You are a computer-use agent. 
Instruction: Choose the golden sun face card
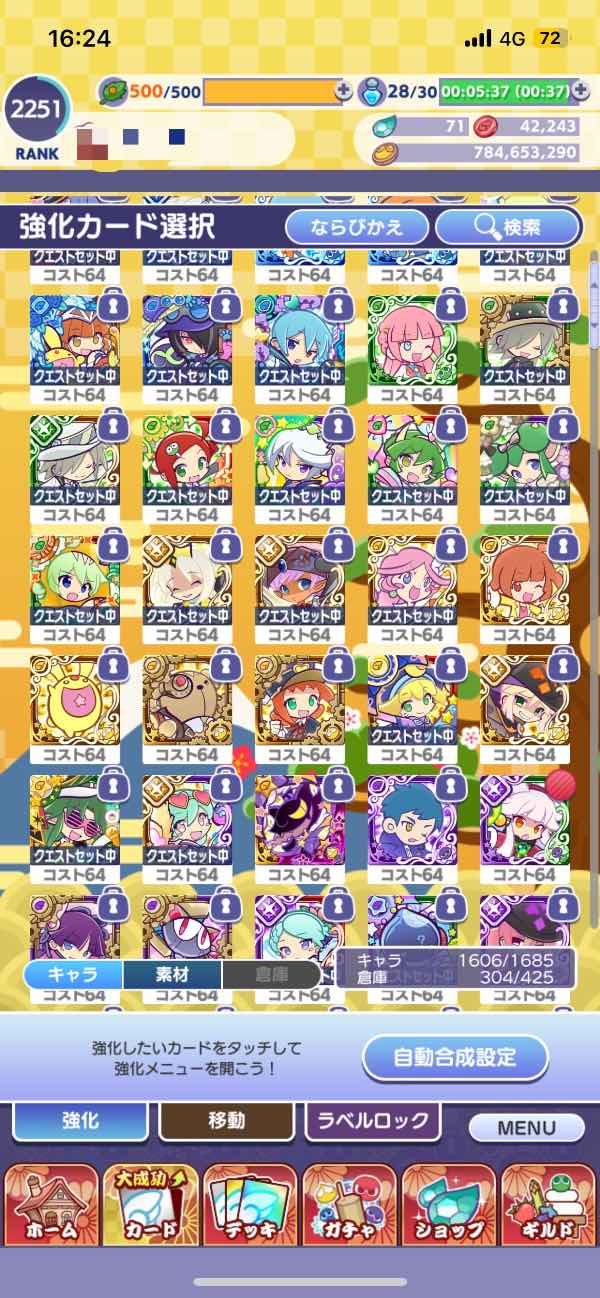click(x=75, y=702)
